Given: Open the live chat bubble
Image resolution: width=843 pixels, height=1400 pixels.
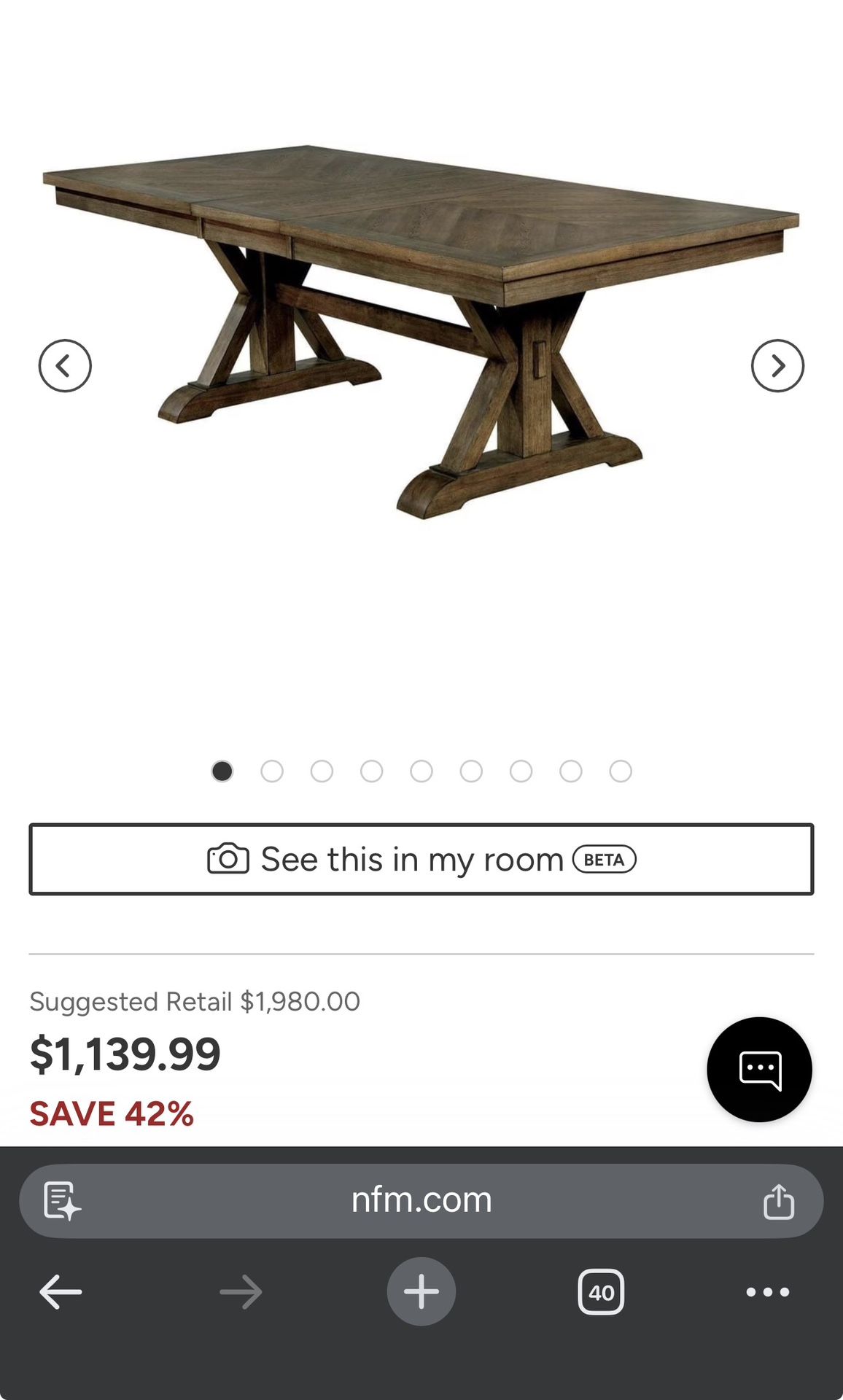Looking at the screenshot, I should 759,1070.
